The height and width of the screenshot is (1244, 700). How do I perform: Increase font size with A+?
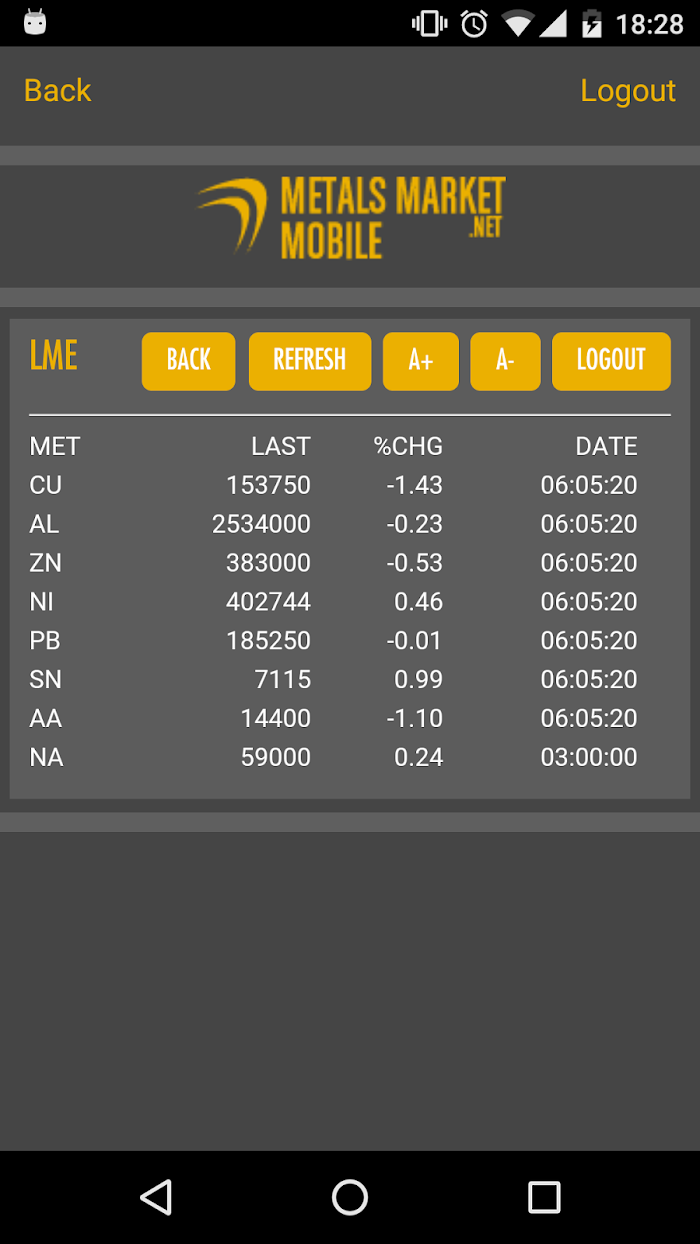421,361
